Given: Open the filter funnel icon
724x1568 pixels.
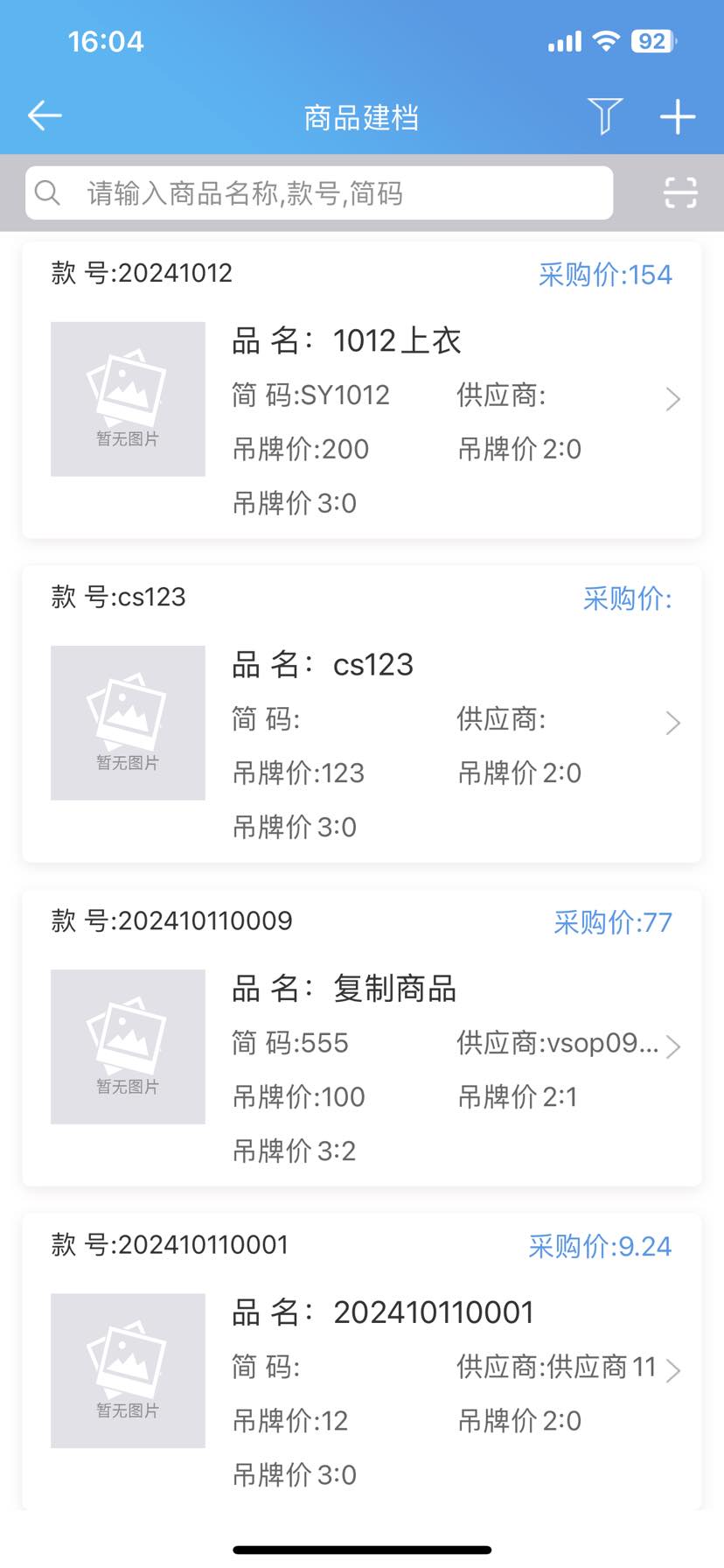Looking at the screenshot, I should click(x=604, y=115).
